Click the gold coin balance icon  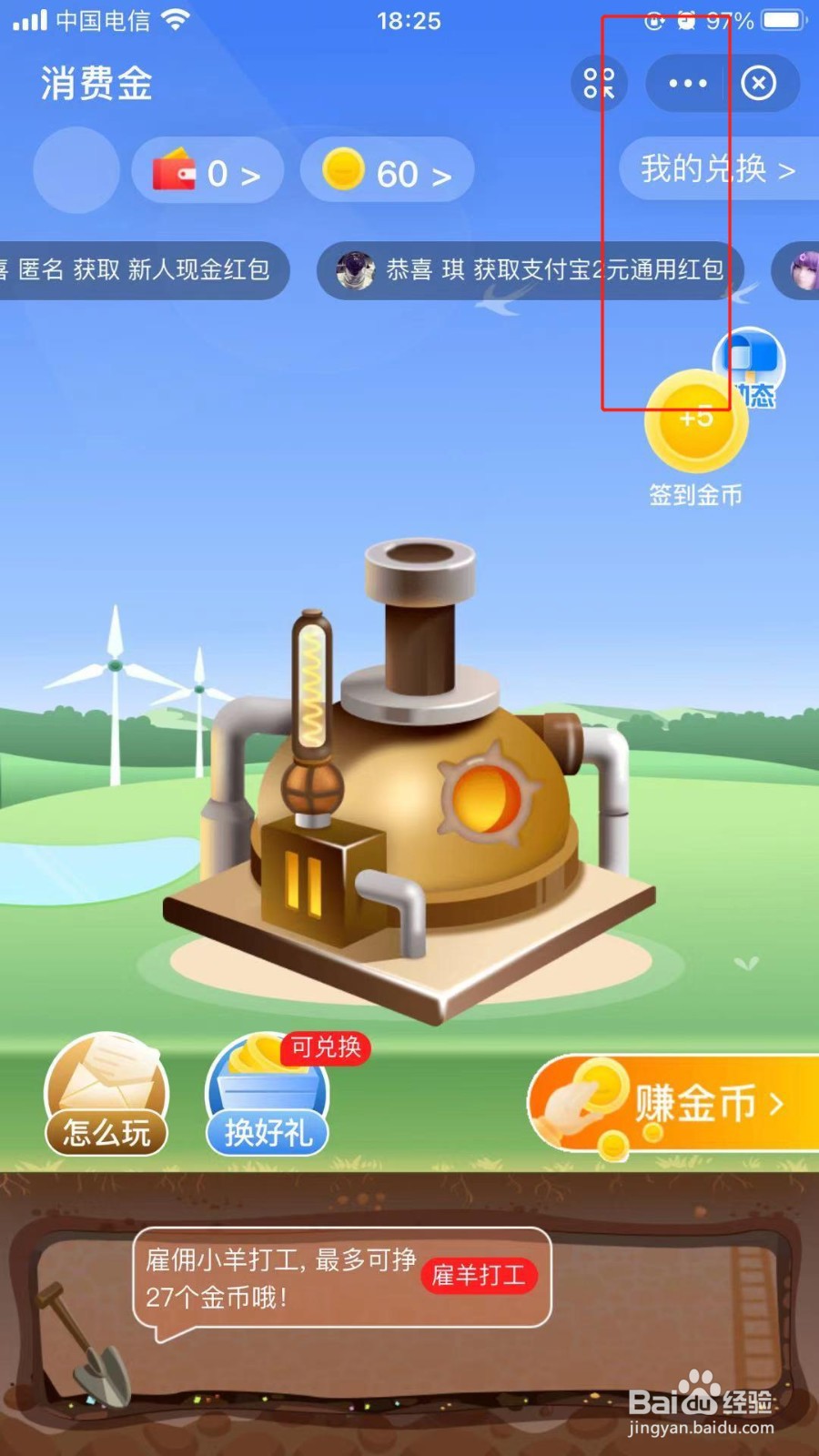[343, 169]
